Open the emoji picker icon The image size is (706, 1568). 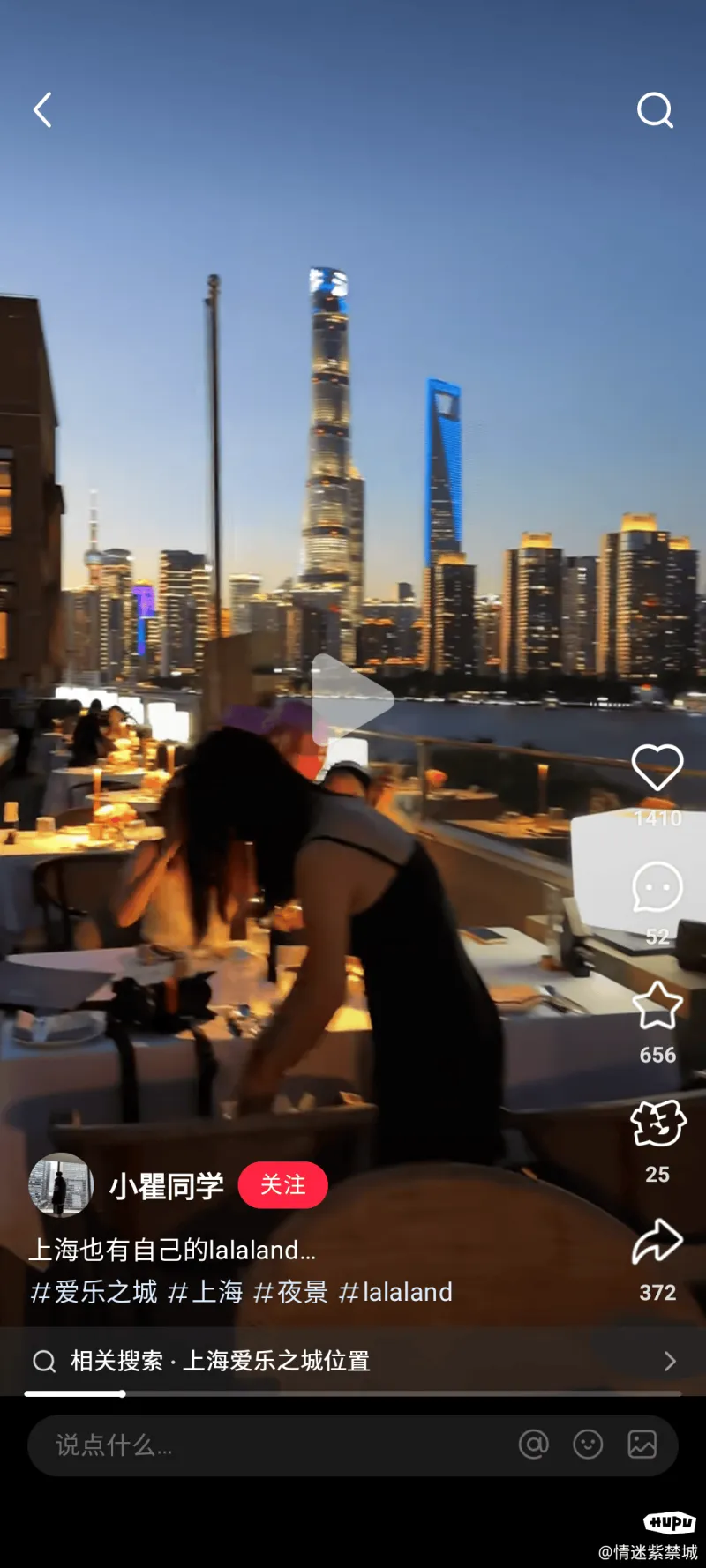point(588,1445)
